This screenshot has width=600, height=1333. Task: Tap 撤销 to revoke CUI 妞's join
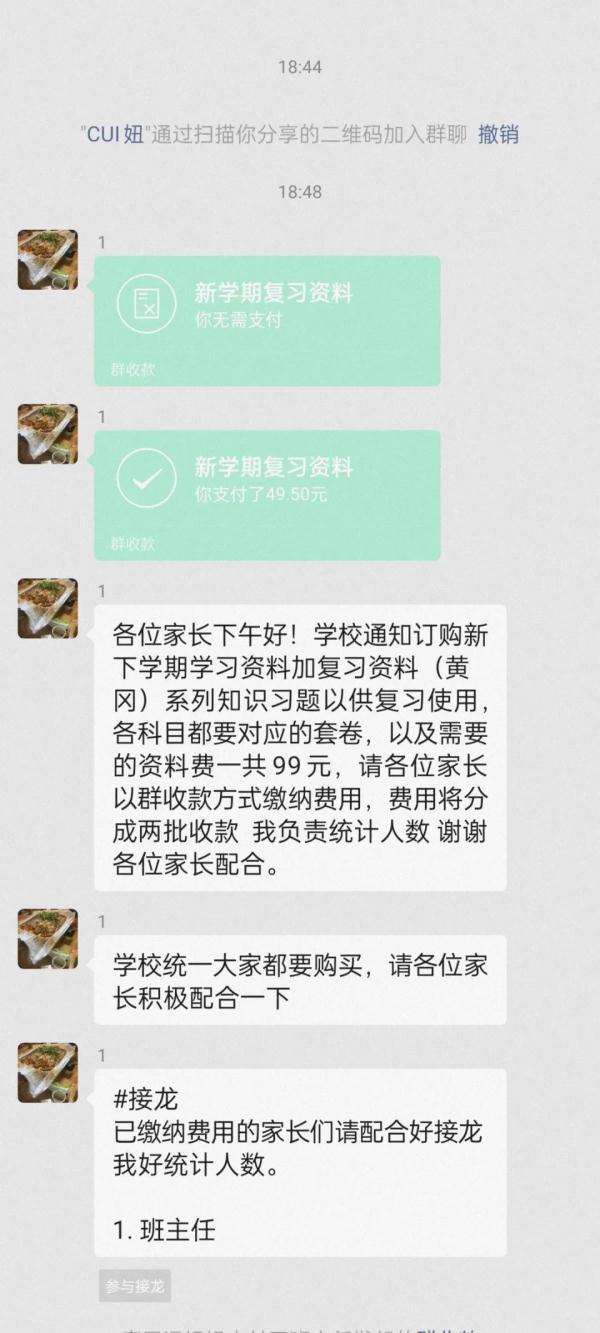pos(498,134)
